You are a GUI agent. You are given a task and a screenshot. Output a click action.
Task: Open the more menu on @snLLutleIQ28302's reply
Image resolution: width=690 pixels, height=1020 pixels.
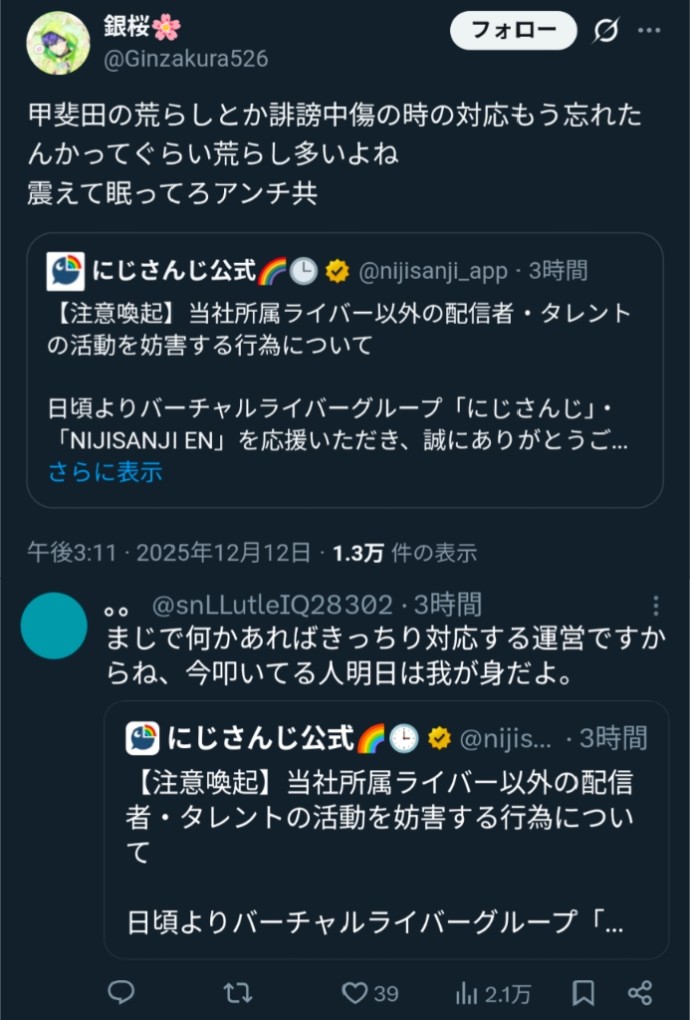pos(656,605)
